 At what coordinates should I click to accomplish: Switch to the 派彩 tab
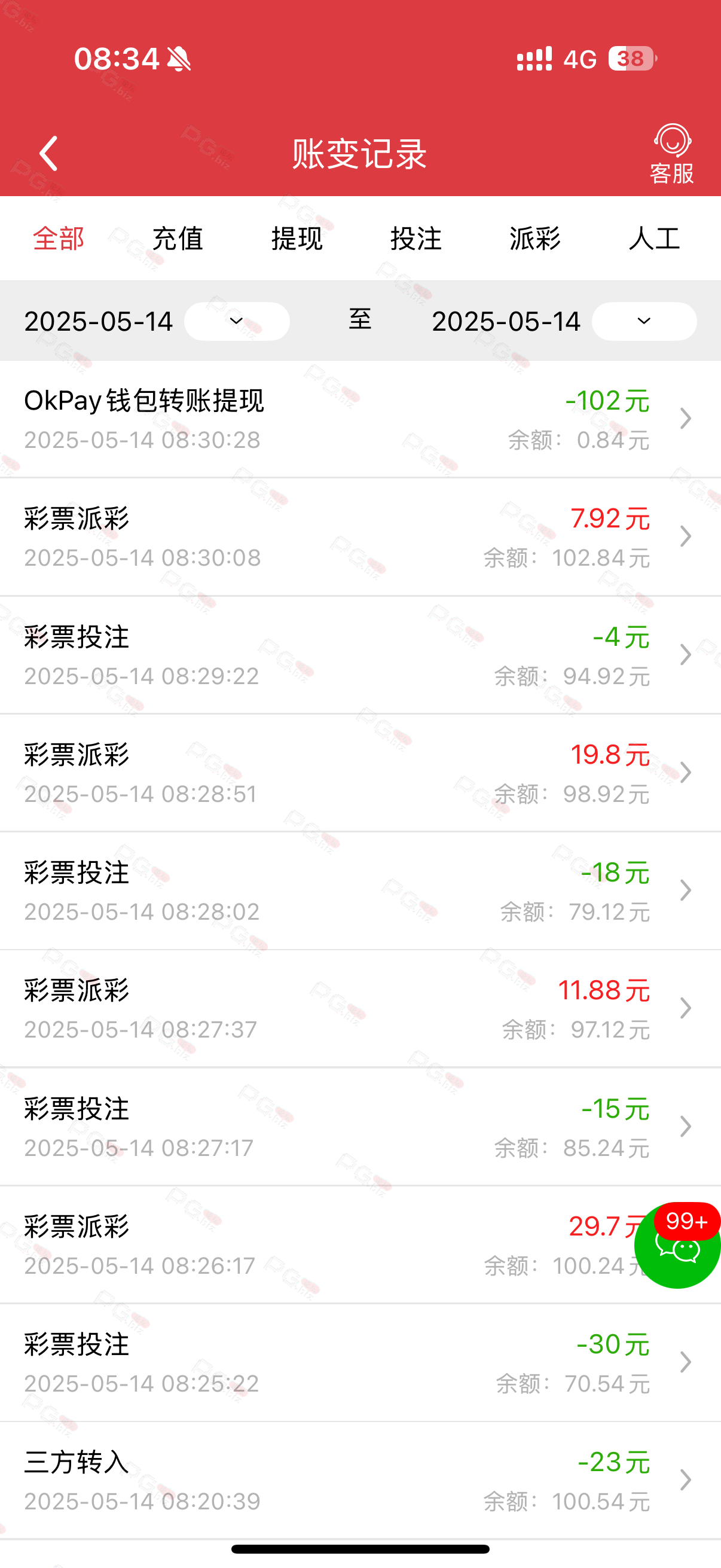535,238
